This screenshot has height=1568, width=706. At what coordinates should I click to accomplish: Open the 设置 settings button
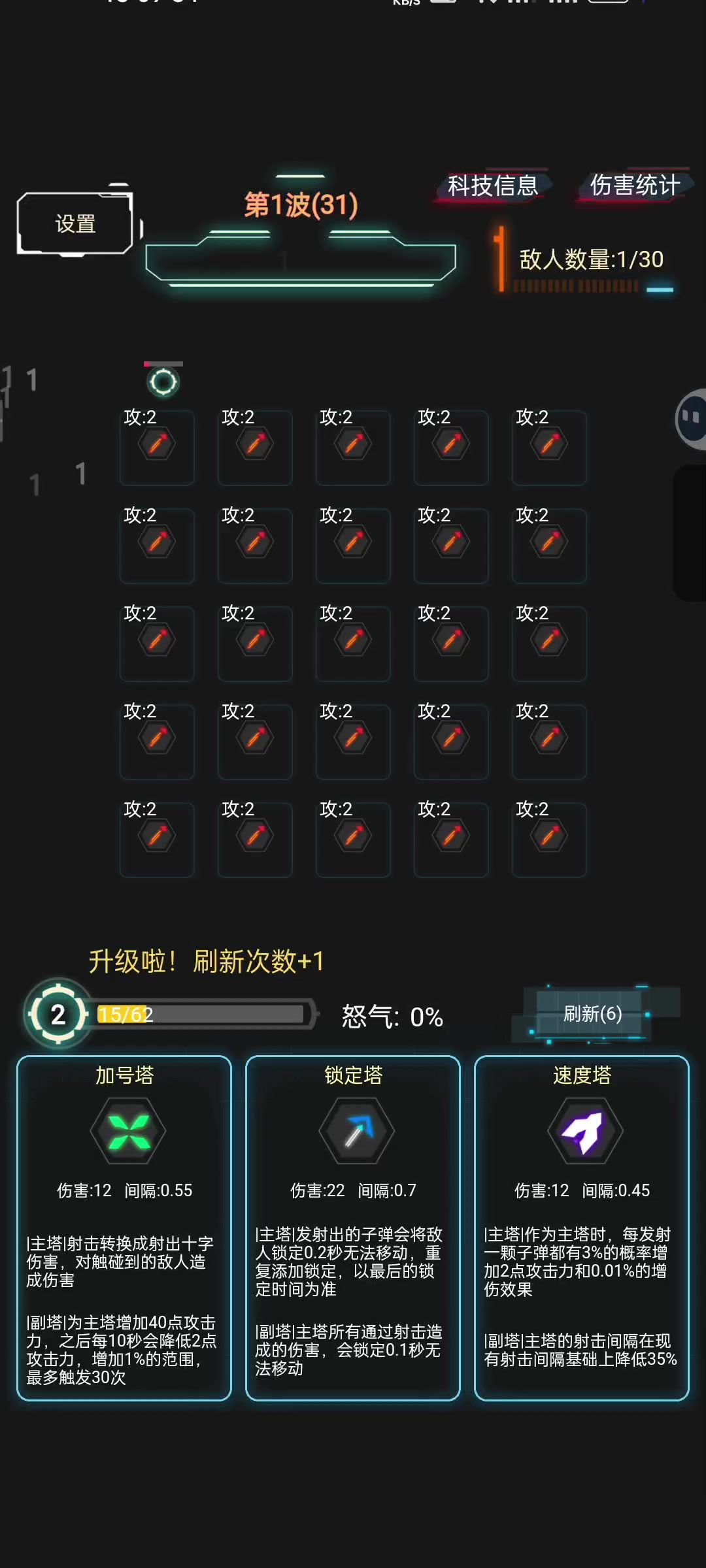(75, 223)
